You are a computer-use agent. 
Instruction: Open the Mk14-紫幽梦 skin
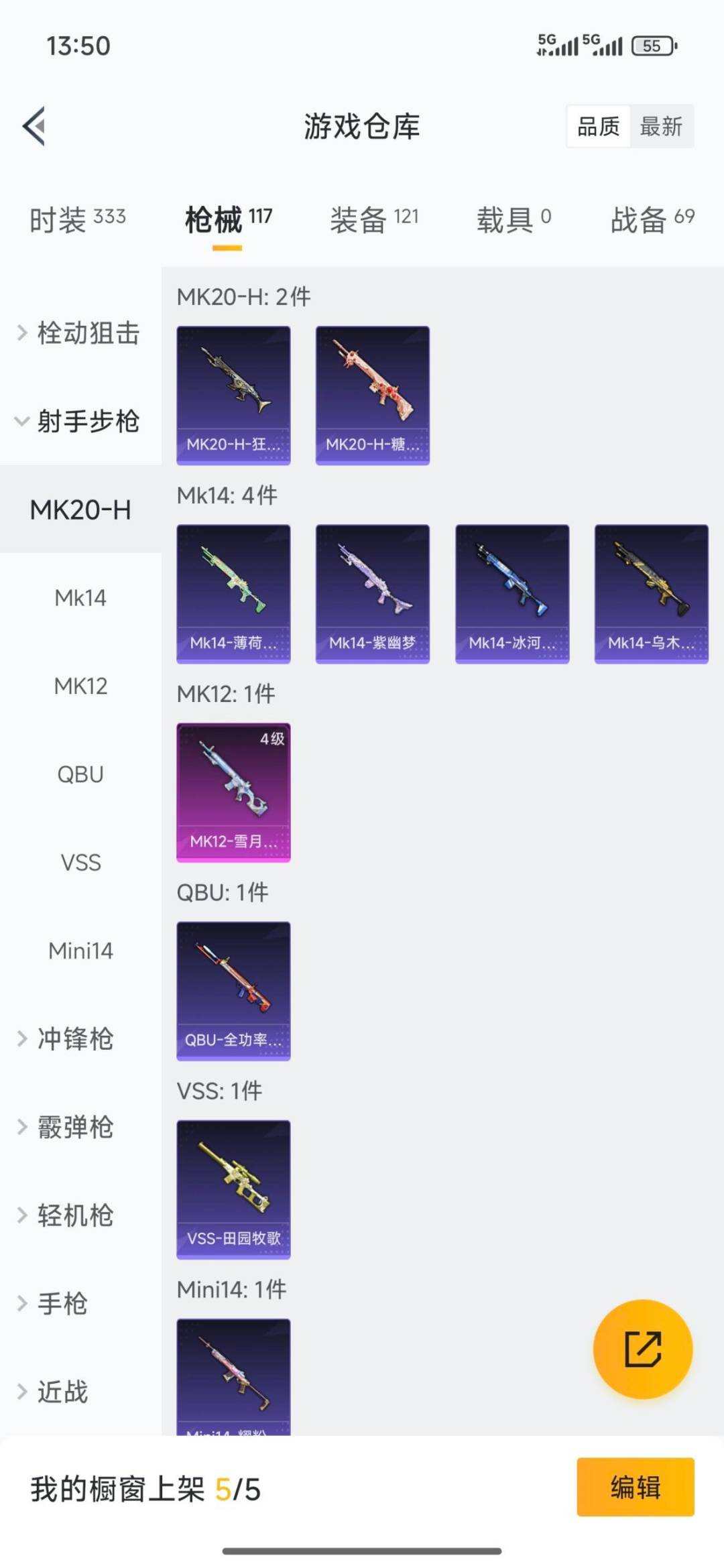point(372,593)
